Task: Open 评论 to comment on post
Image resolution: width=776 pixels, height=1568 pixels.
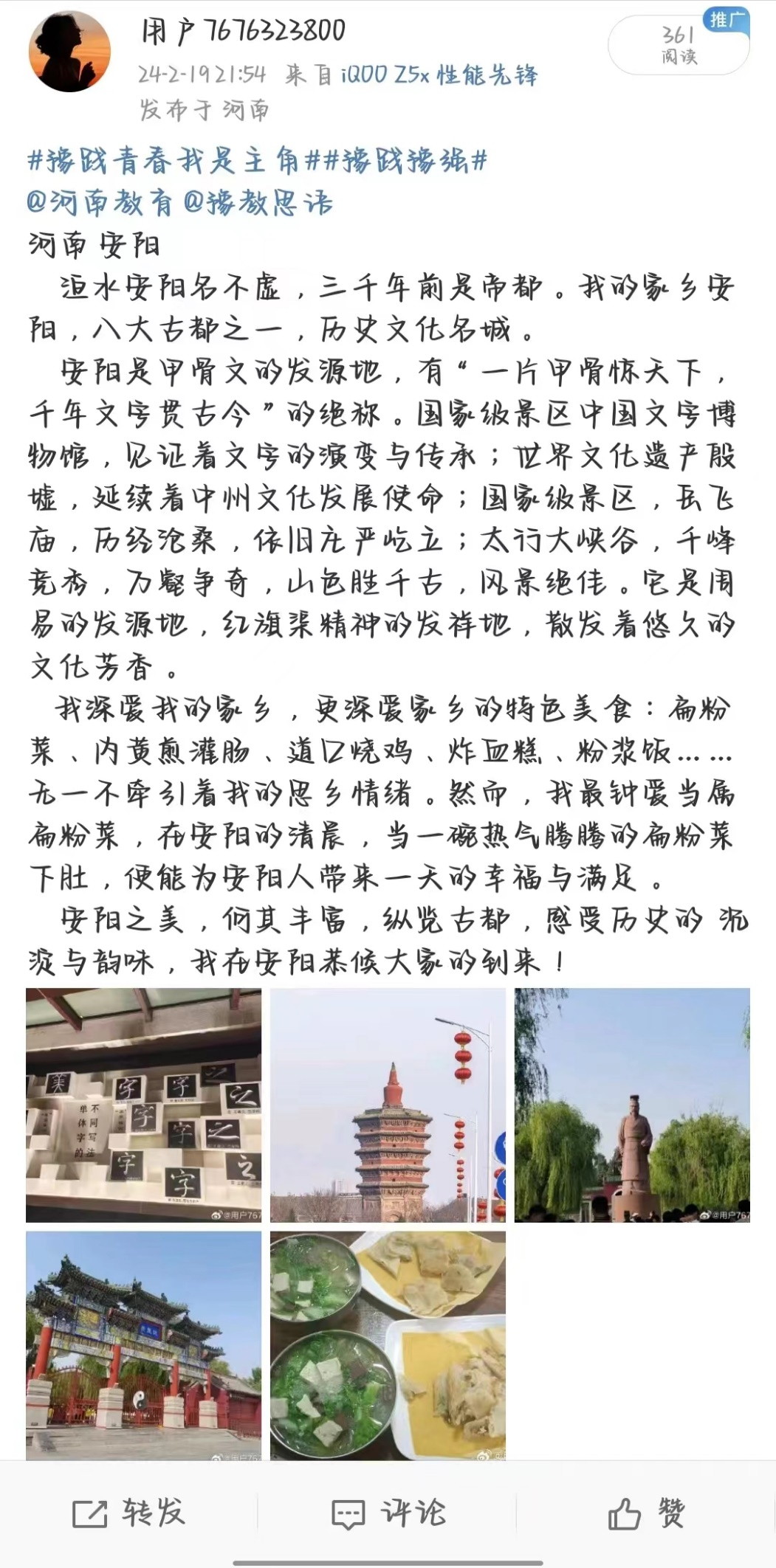Action: tap(388, 1513)
